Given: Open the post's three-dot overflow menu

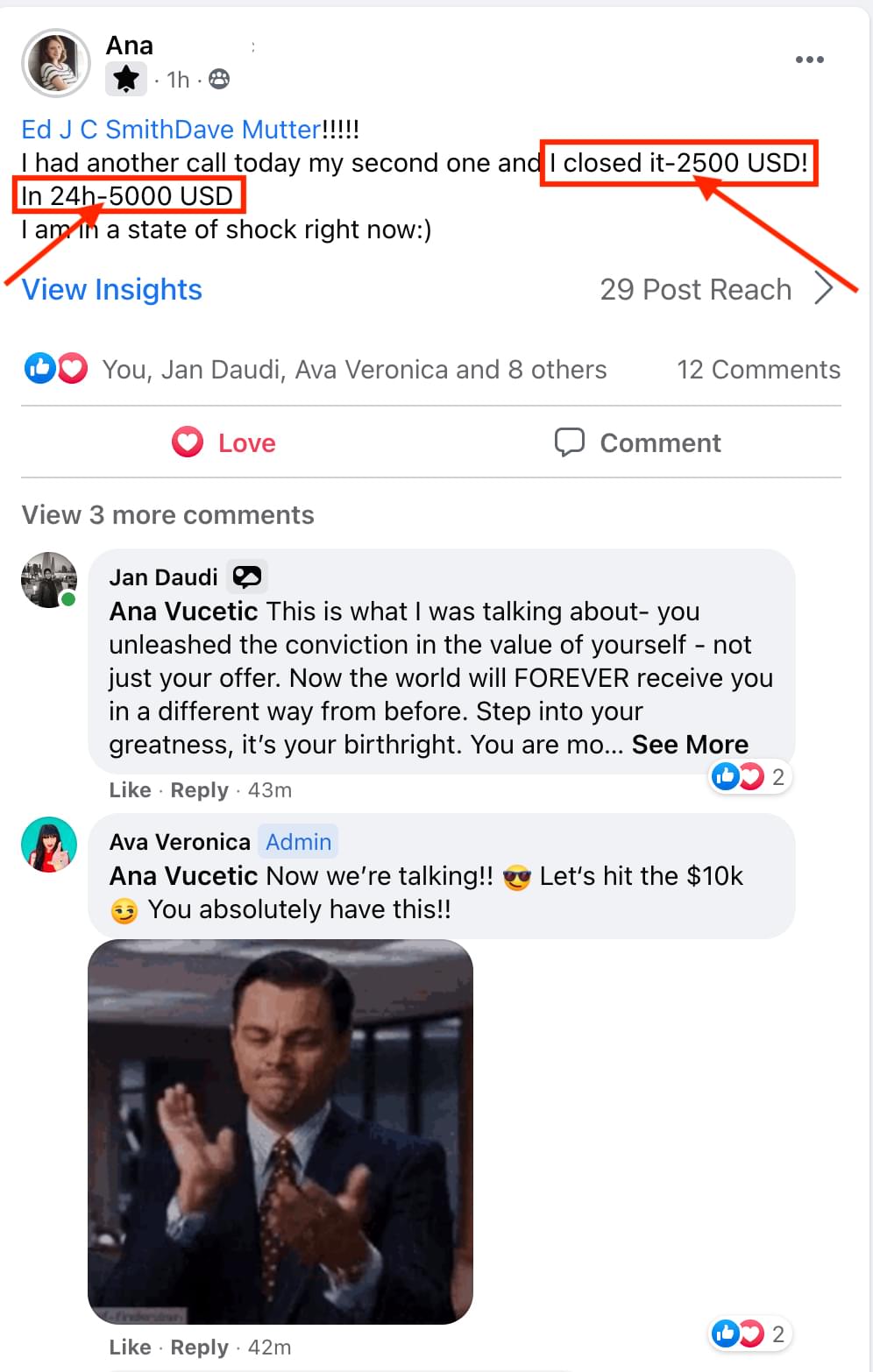Looking at the screenshot, I should [808, 60].
